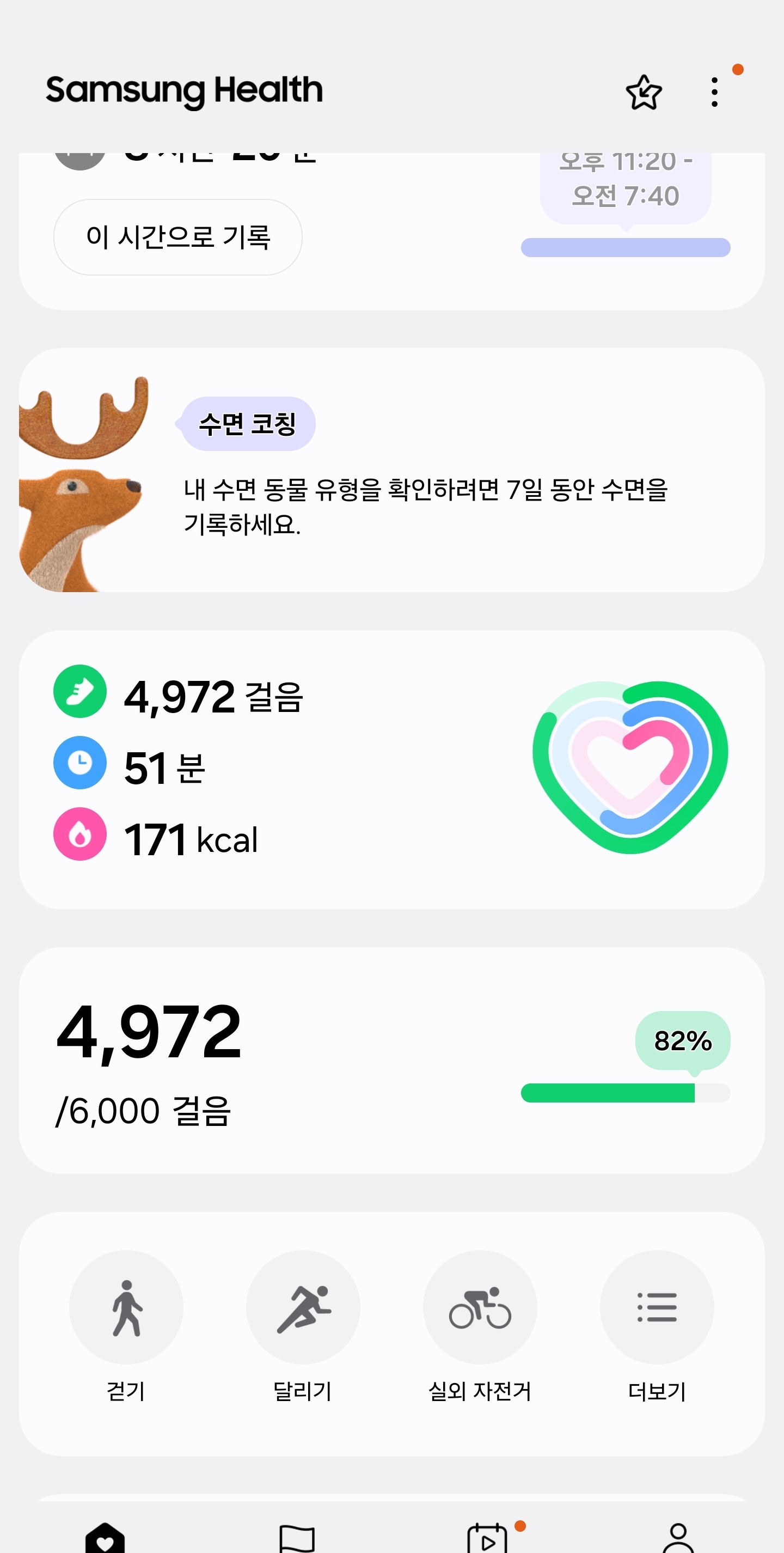Viewport: 784px width, 1553px height.
Task: Open the daily activity heart card
Action: [x=391, y=769]
